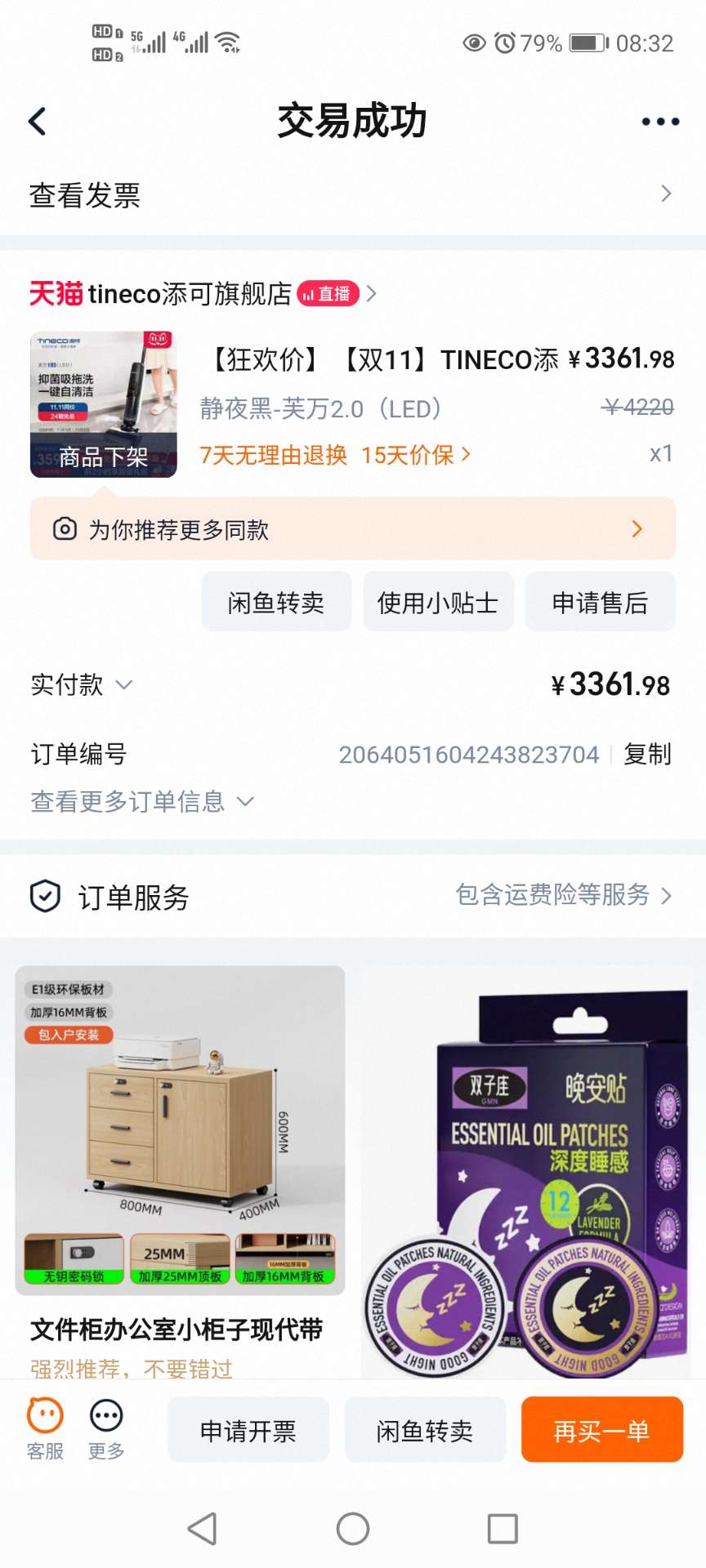Open 更多 options in the bottom bar

point(106,1427)
